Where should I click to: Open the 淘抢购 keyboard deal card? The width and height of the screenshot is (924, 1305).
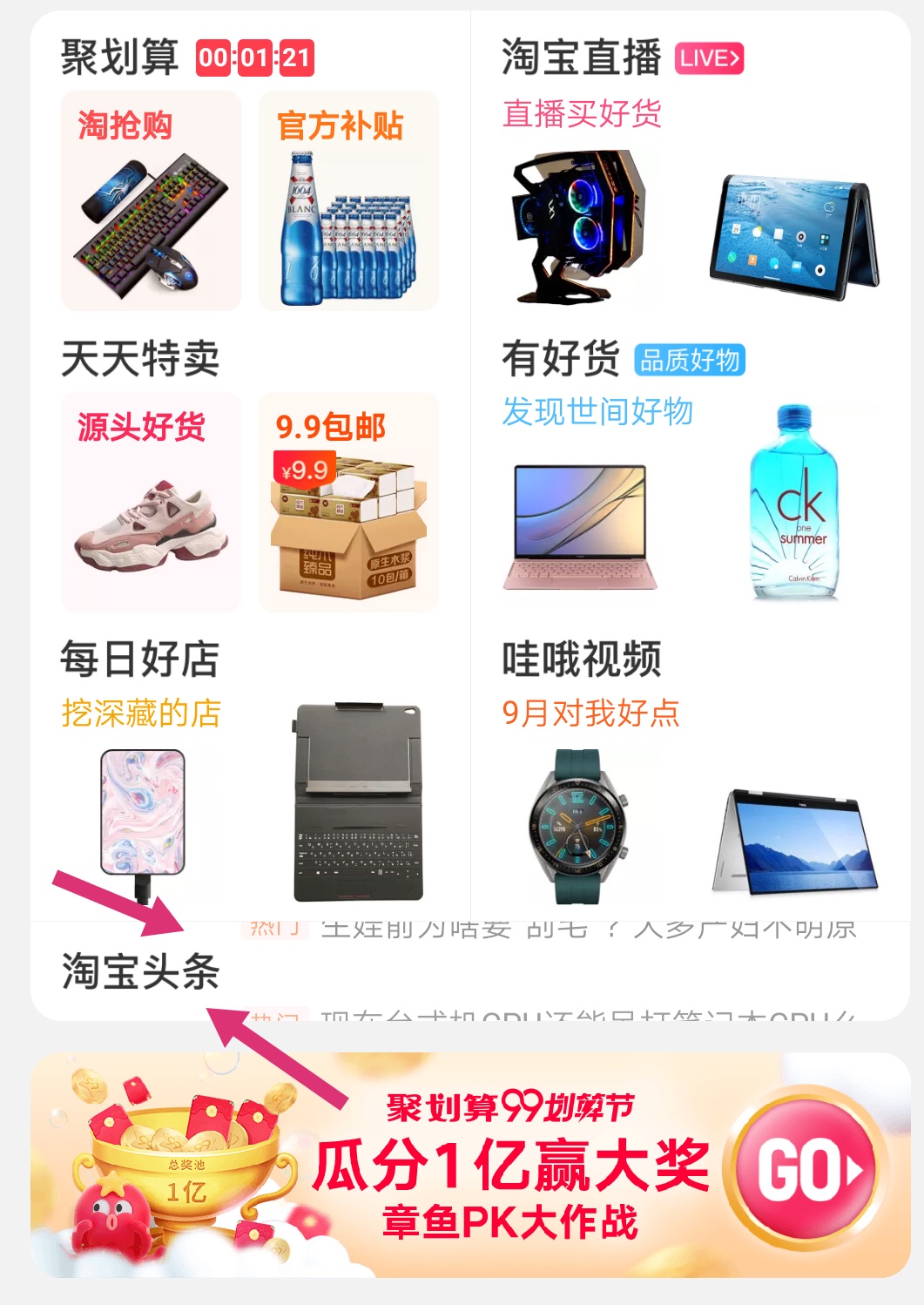(151, 201)
